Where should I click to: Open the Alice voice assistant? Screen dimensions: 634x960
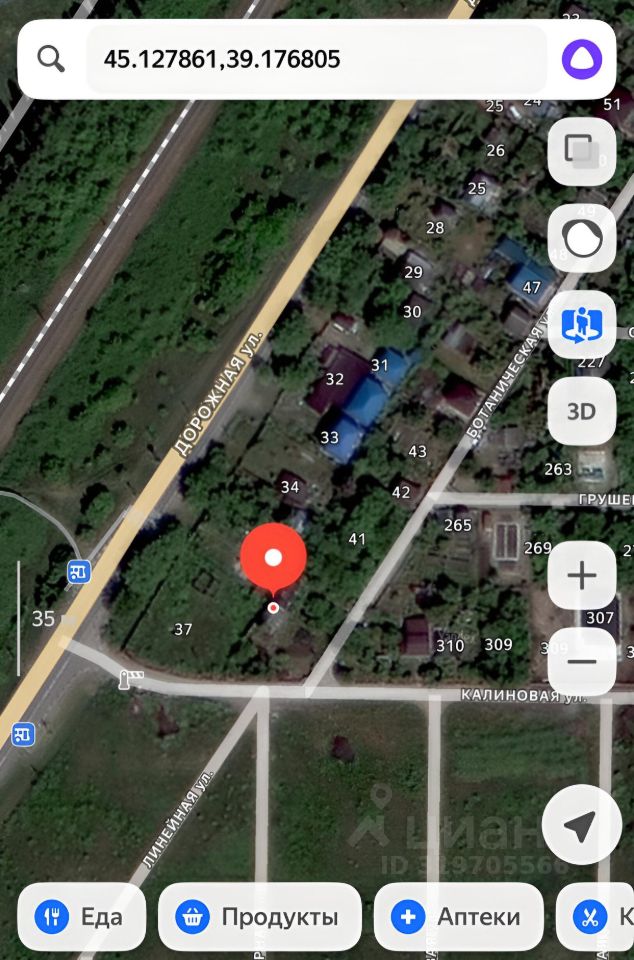point(581,59)
